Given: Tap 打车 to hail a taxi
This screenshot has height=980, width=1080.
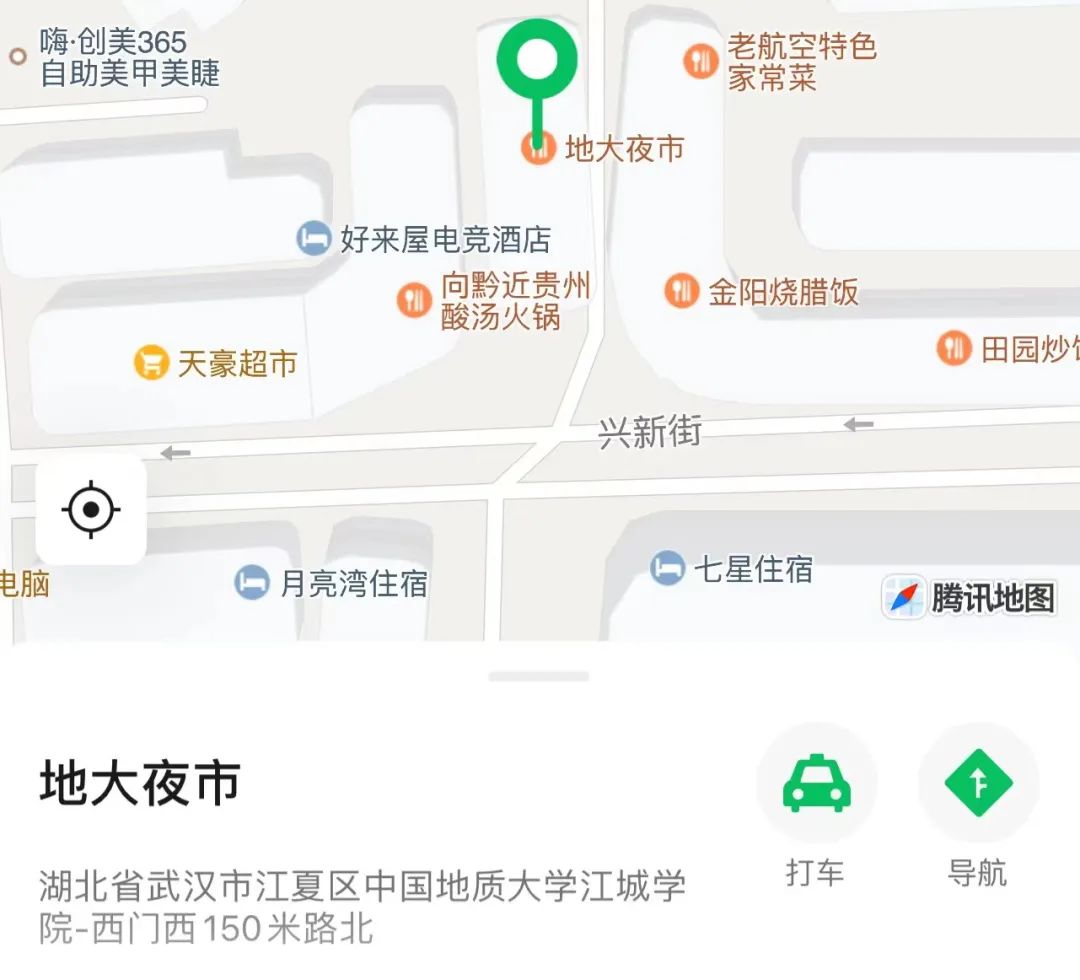Looking at the screenshot, I should pyautogui.click(x=816, y=783).
